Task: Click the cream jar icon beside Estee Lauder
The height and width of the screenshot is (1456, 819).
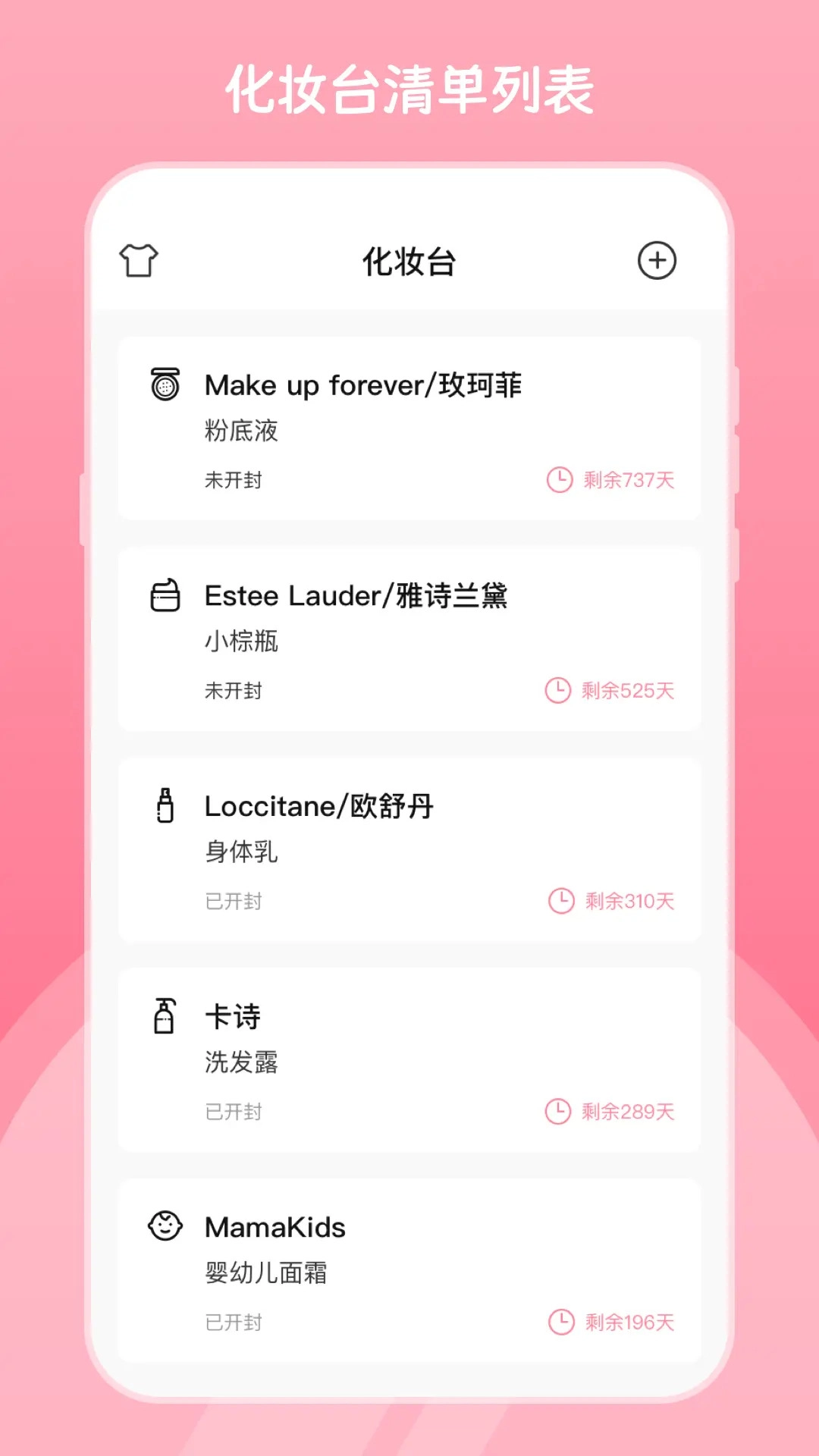Action: [x=165, y=595]
